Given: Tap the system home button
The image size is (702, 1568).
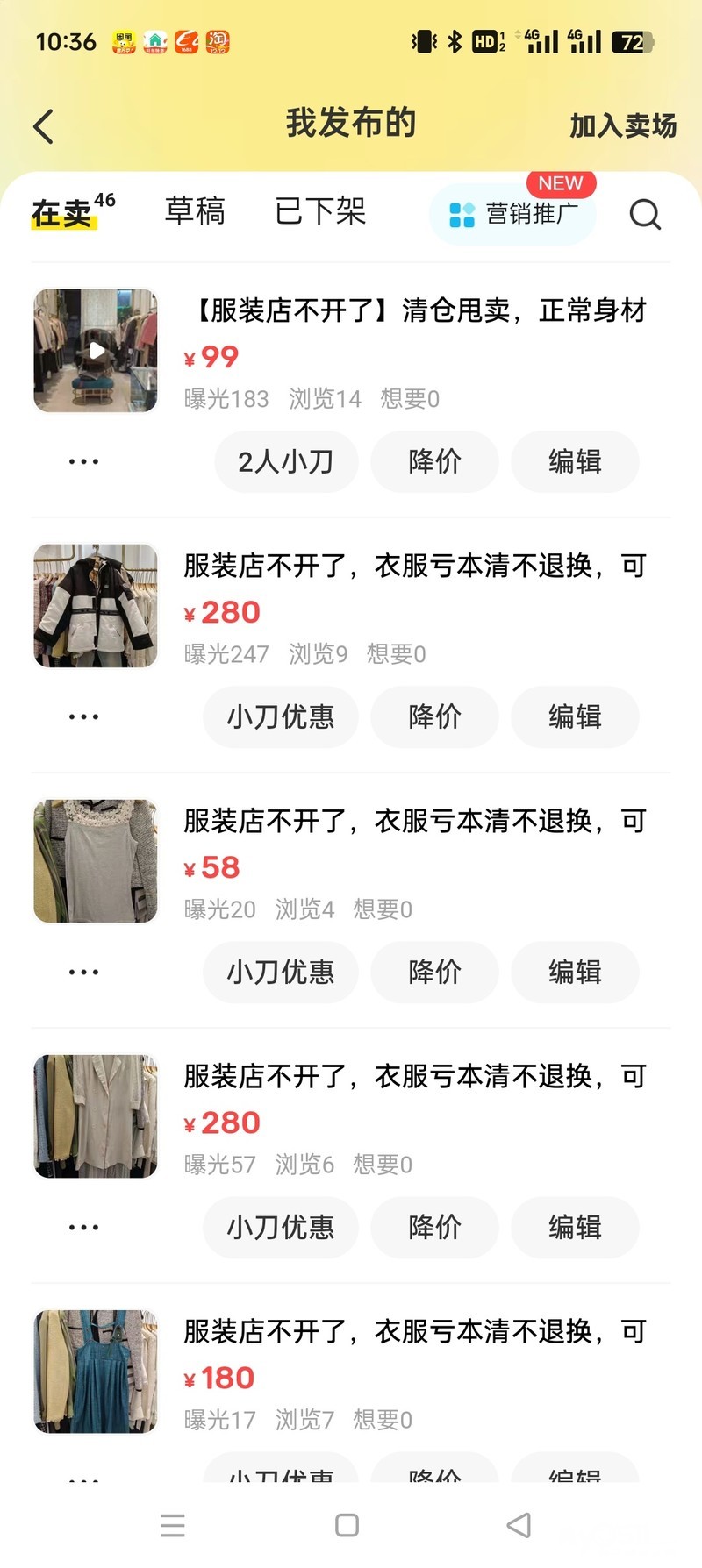Looking at the screenshot, I should [347, 1525].
